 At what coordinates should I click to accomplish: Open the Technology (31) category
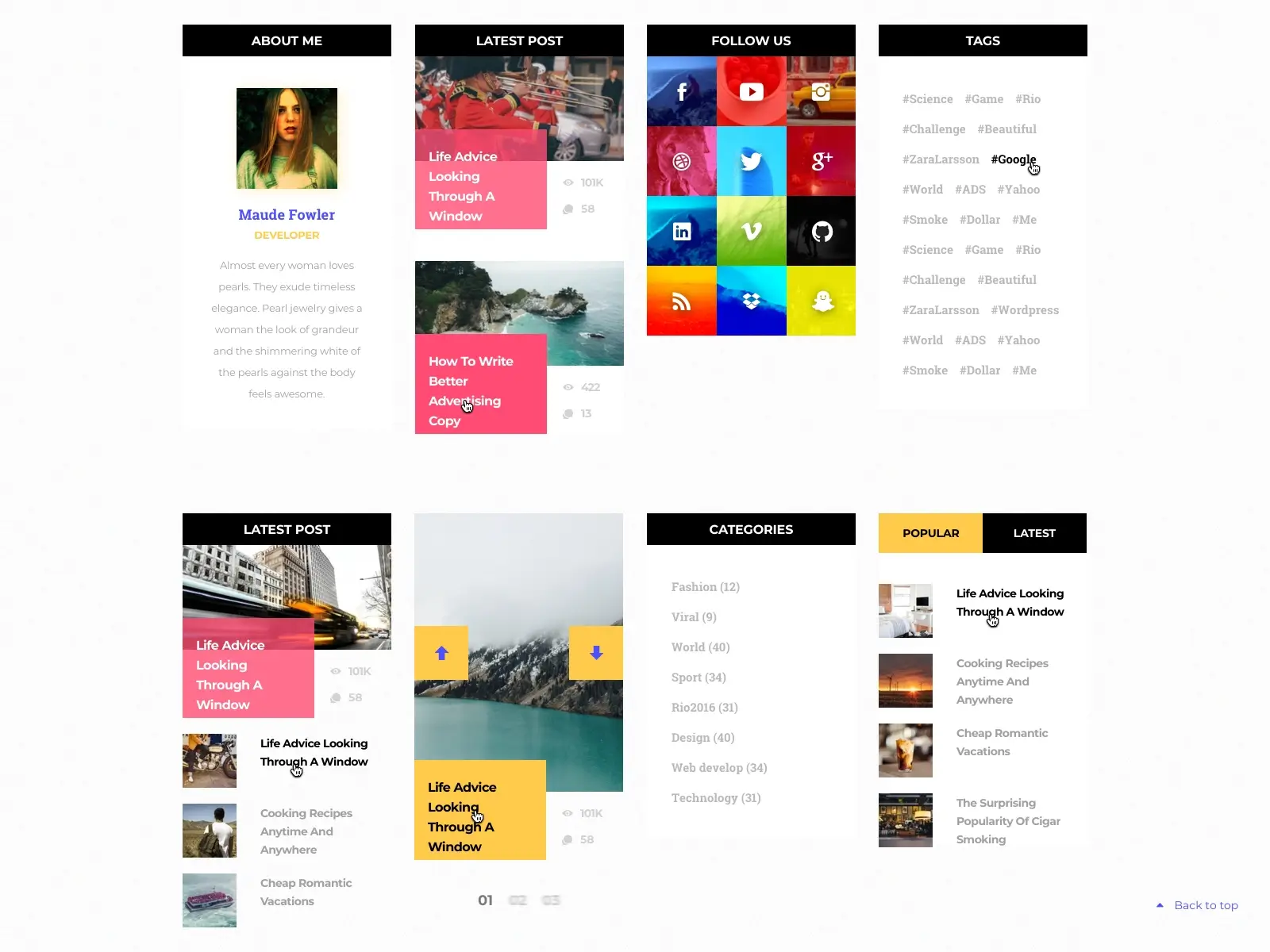pos(715,798)
